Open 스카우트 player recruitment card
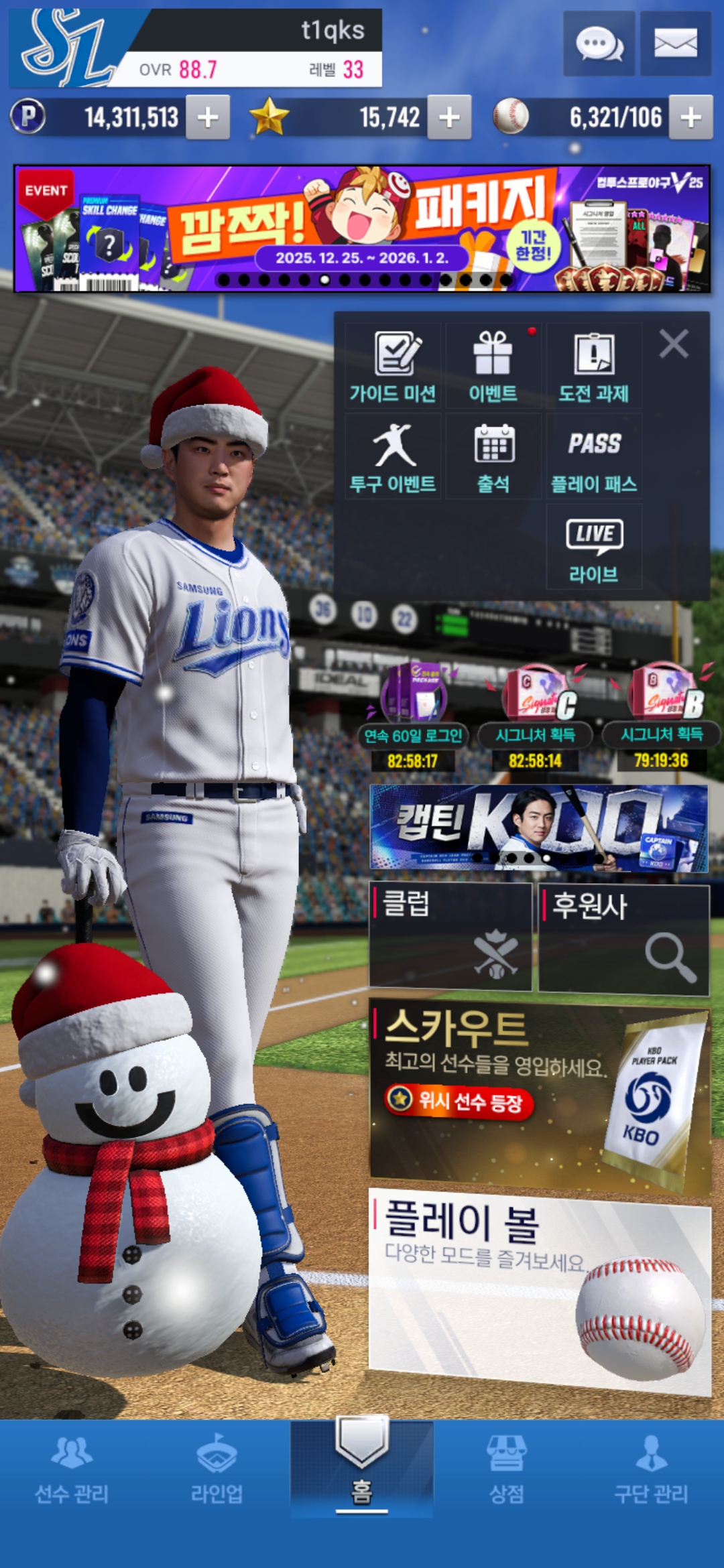 click(x=540, y=1098)
